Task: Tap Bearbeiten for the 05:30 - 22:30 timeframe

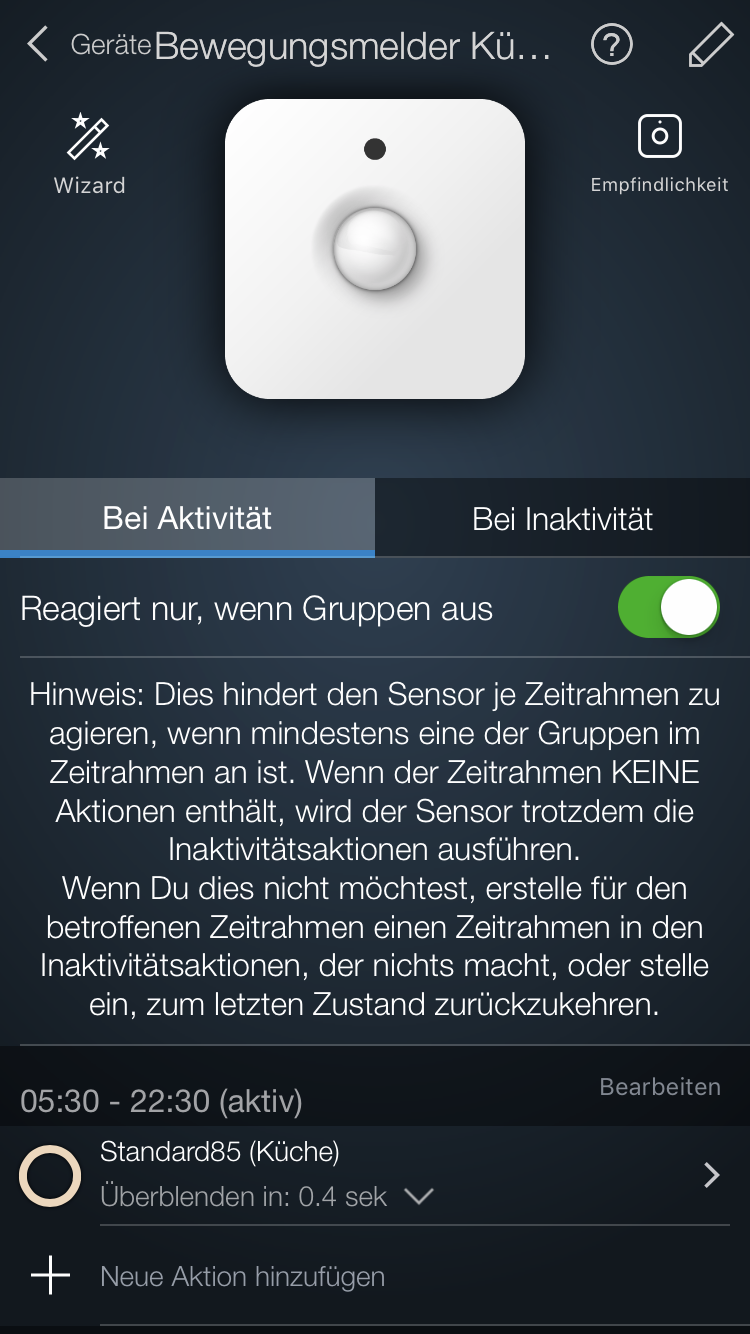Action: [x=659, y=1087]
